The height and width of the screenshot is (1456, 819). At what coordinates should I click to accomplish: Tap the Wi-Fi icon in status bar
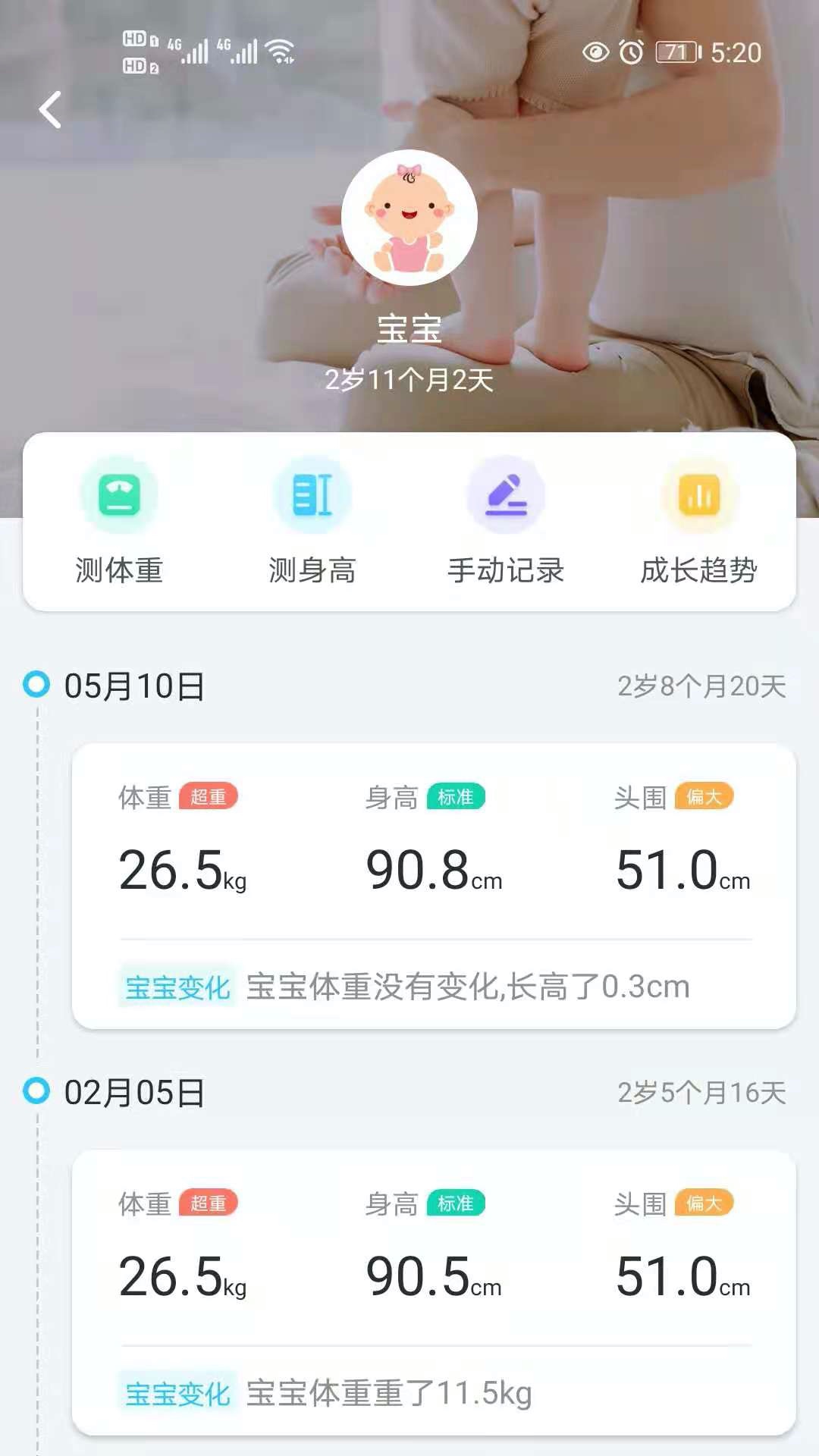click(x=281, y=51)
